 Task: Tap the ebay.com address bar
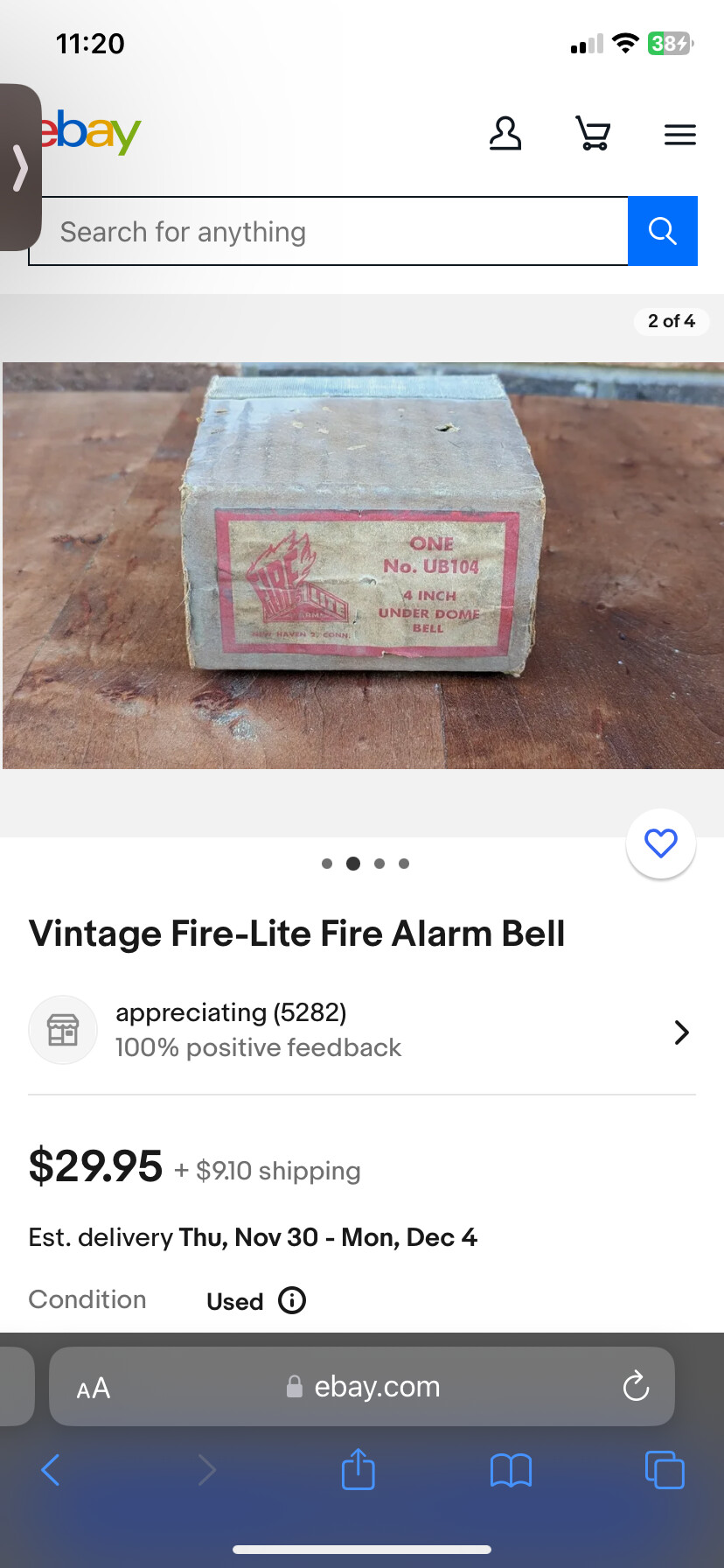click(x=376, y=1387)
